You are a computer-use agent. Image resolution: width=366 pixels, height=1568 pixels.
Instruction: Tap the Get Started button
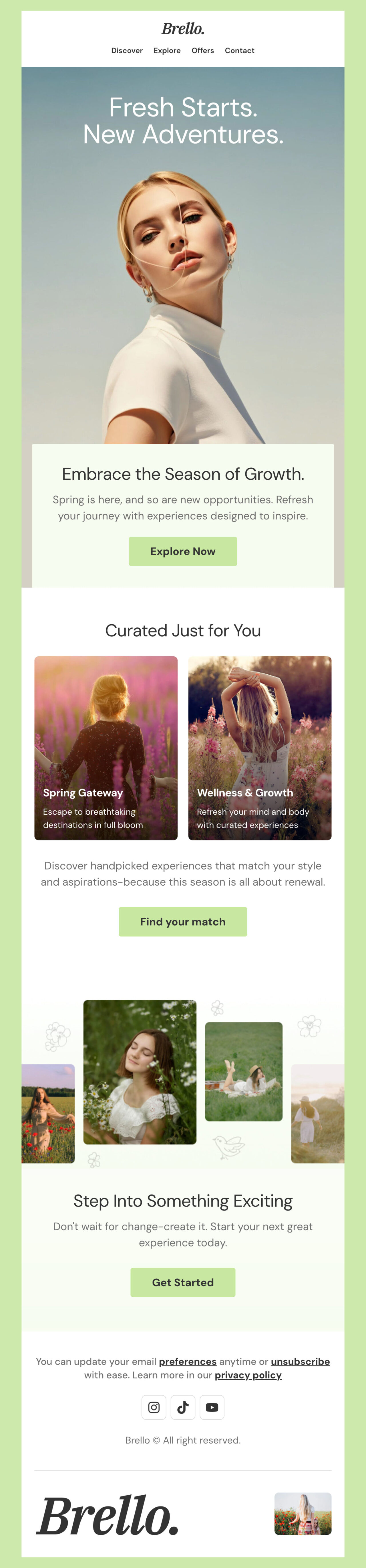[x=182, y=1282]
